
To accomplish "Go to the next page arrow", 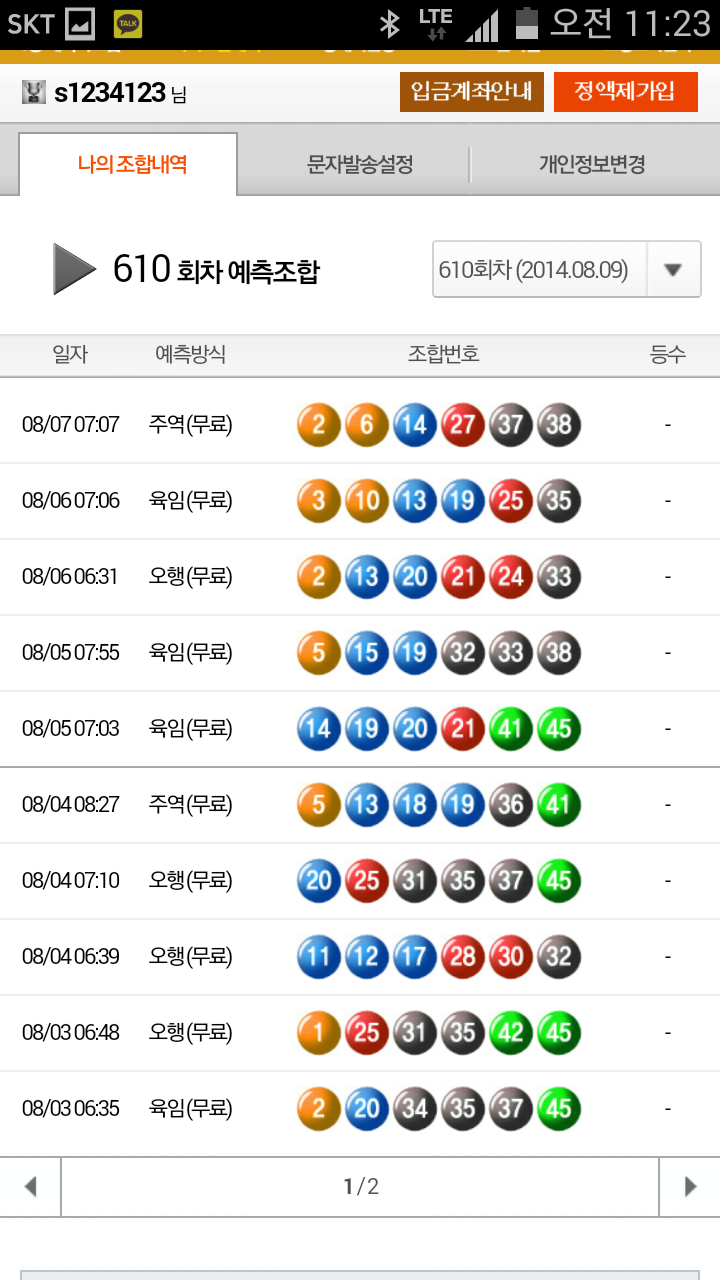I will (689, 1187).
